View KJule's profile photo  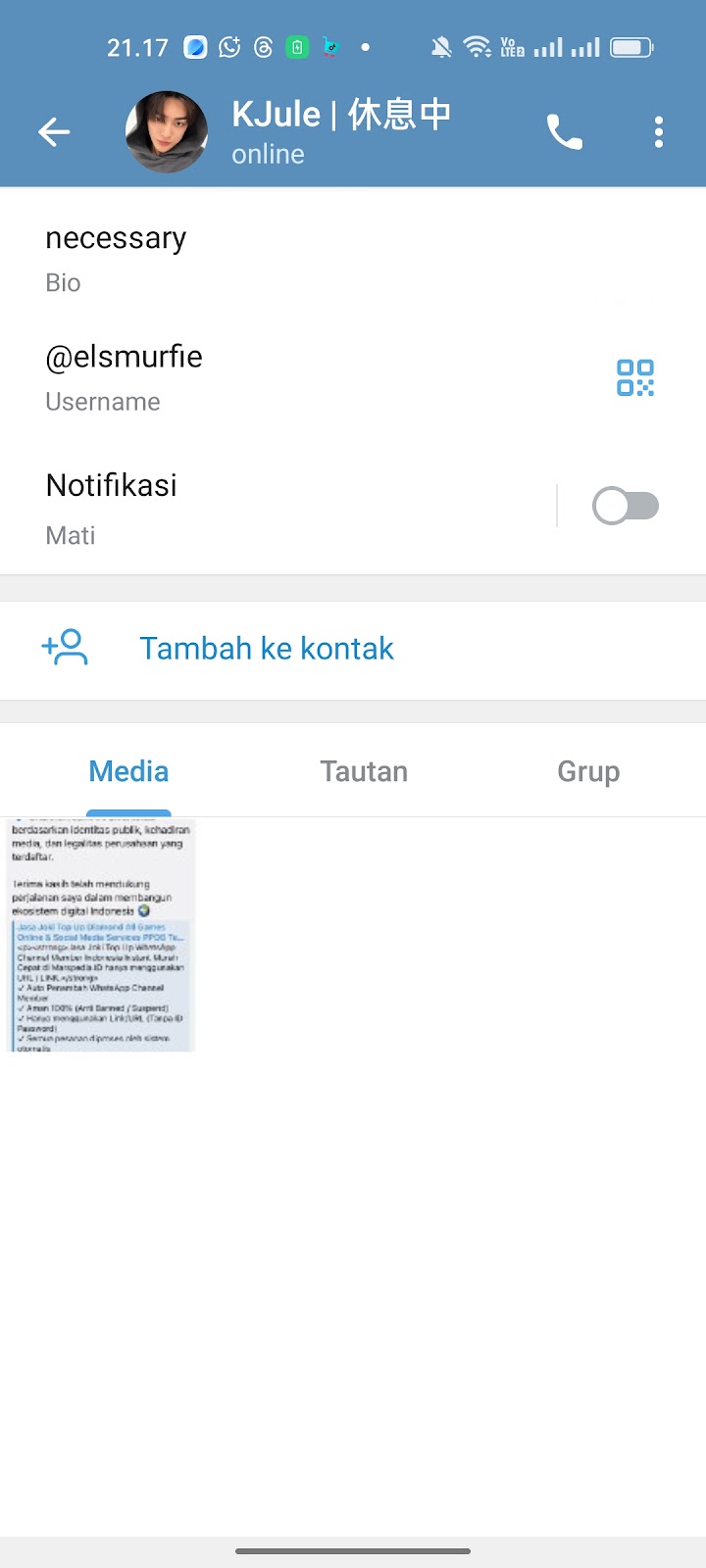pos(167,132)
